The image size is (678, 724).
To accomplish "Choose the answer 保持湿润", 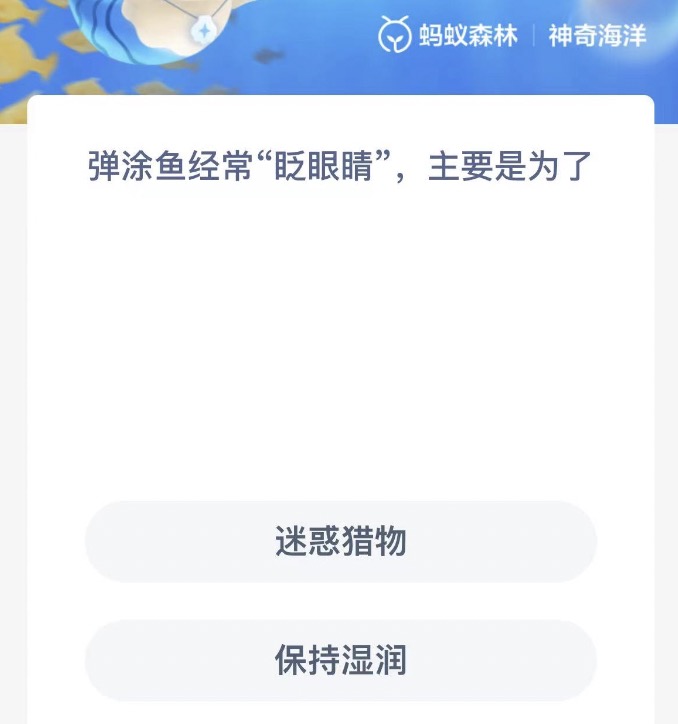I will (340, 661).
